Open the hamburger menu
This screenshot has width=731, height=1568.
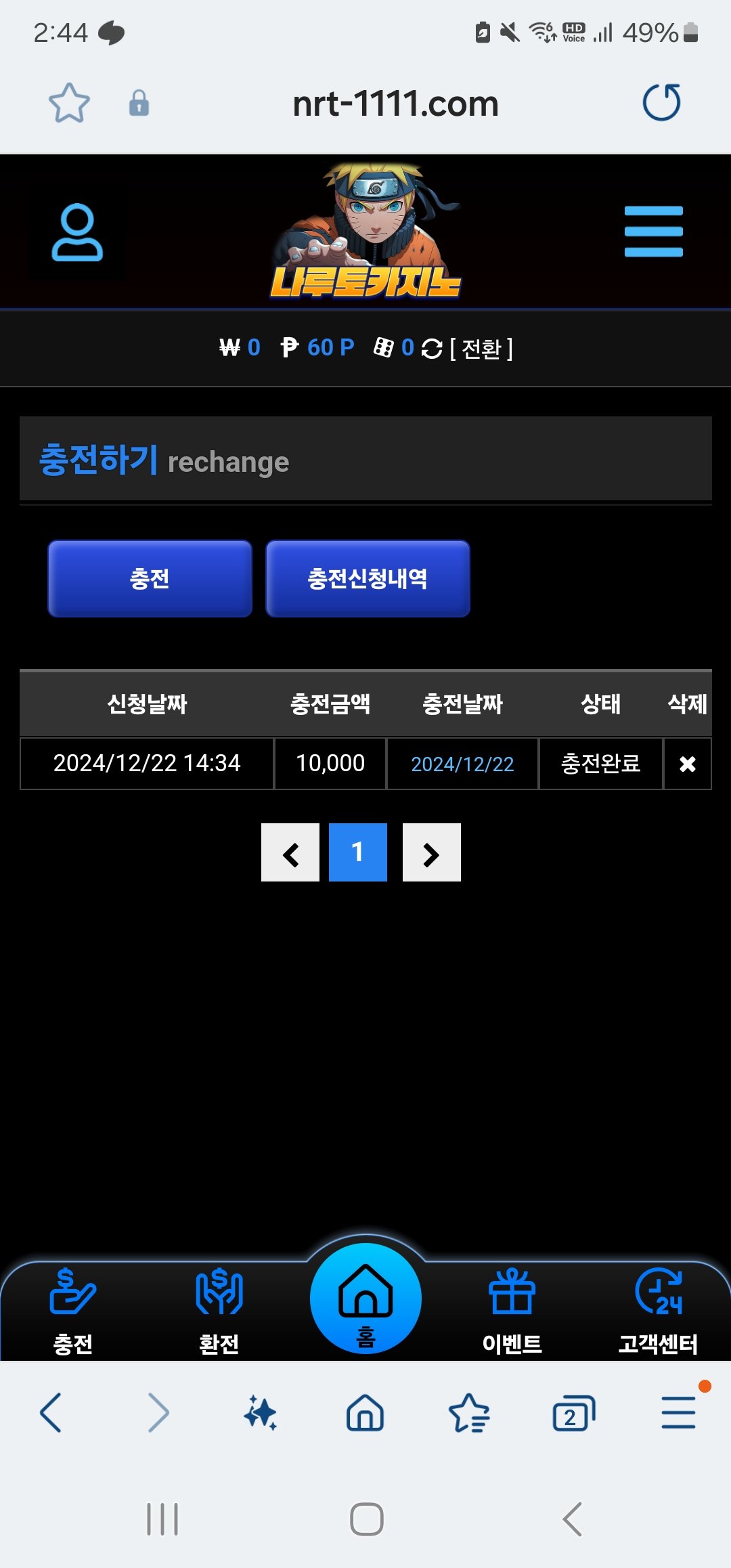click(x=653, y=232)
